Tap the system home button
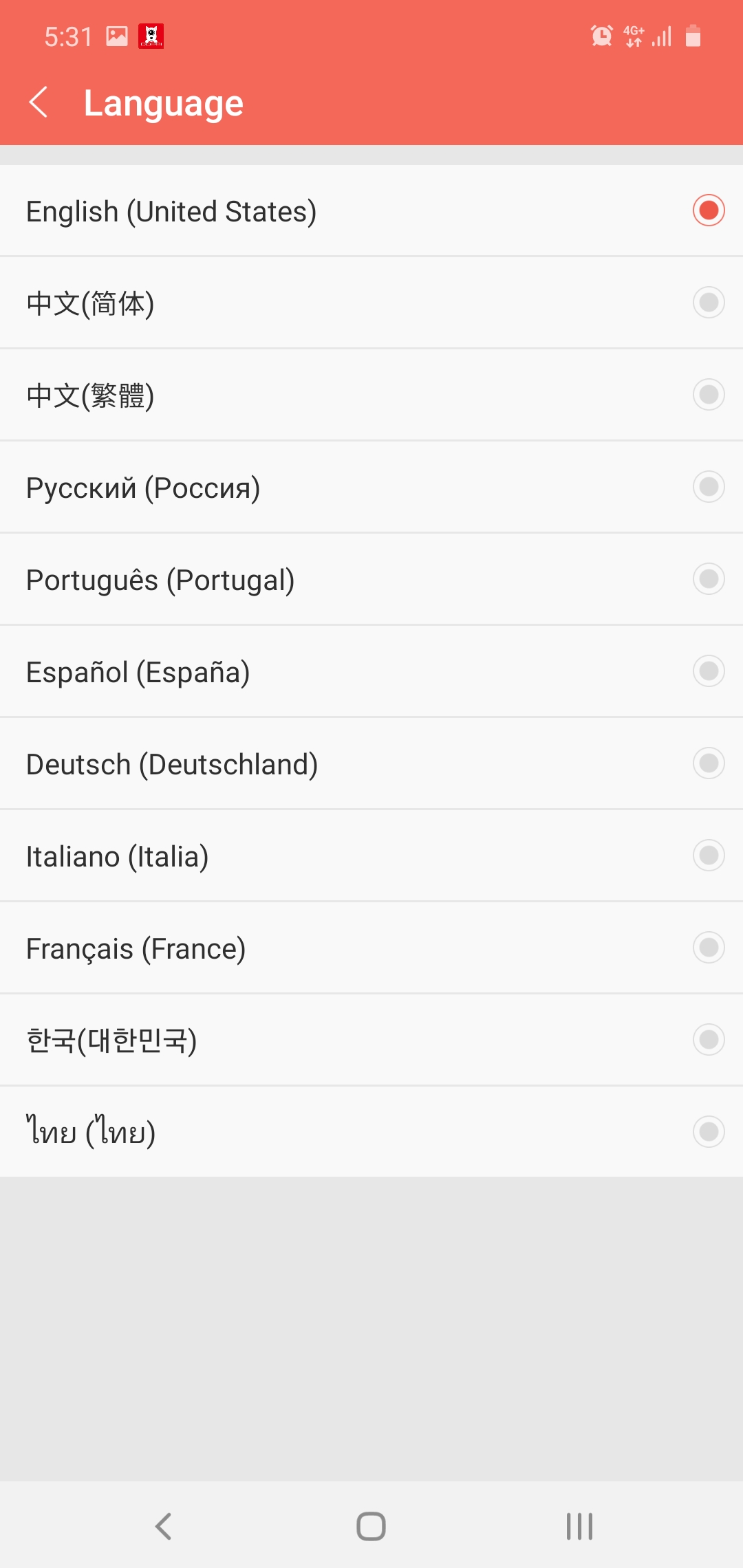This screenshot has height=1568, width=743. pos(371,1526)
